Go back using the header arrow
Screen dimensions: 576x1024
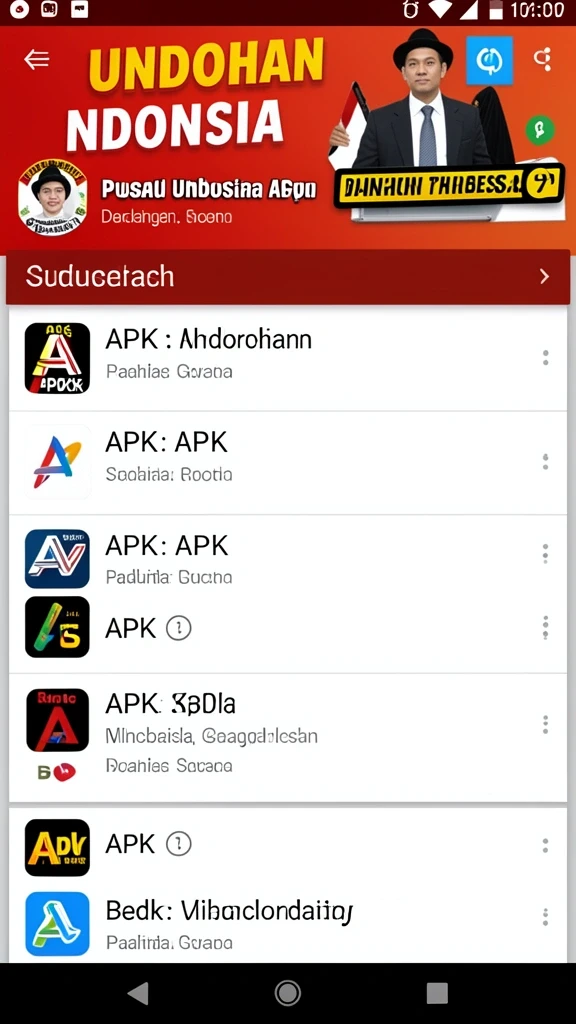pyautogui.click(x=37, y=60)
